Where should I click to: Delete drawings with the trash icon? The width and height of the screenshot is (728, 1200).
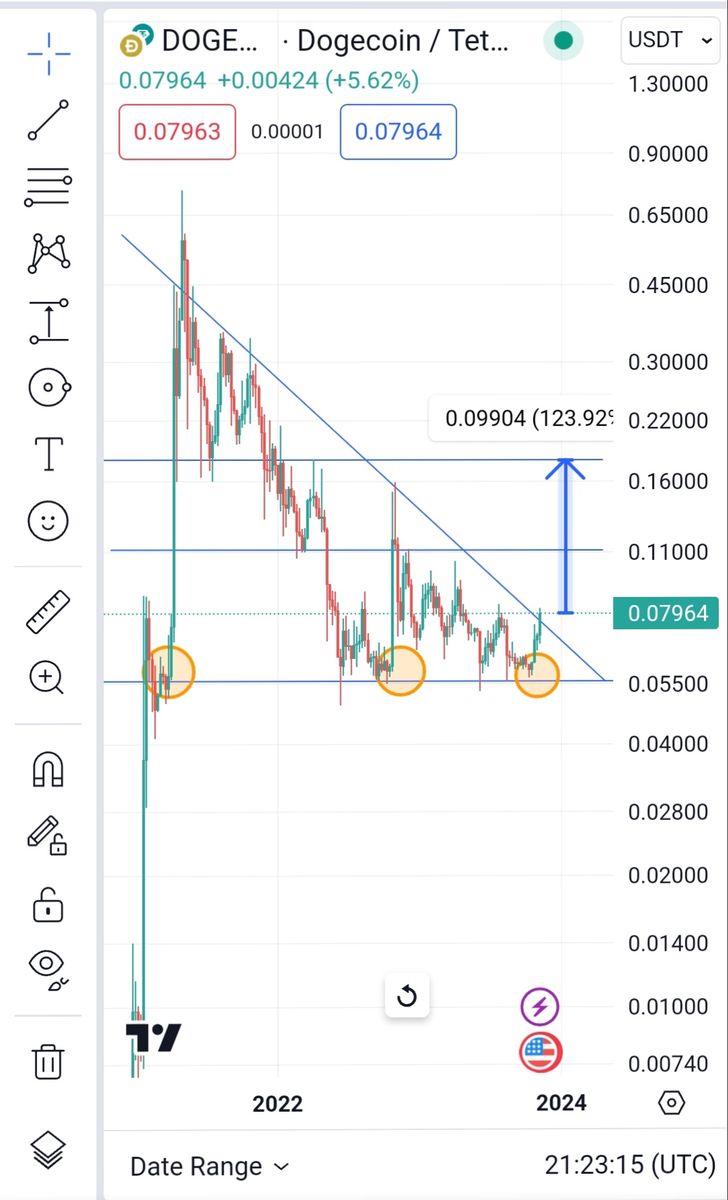(48, 1060)
